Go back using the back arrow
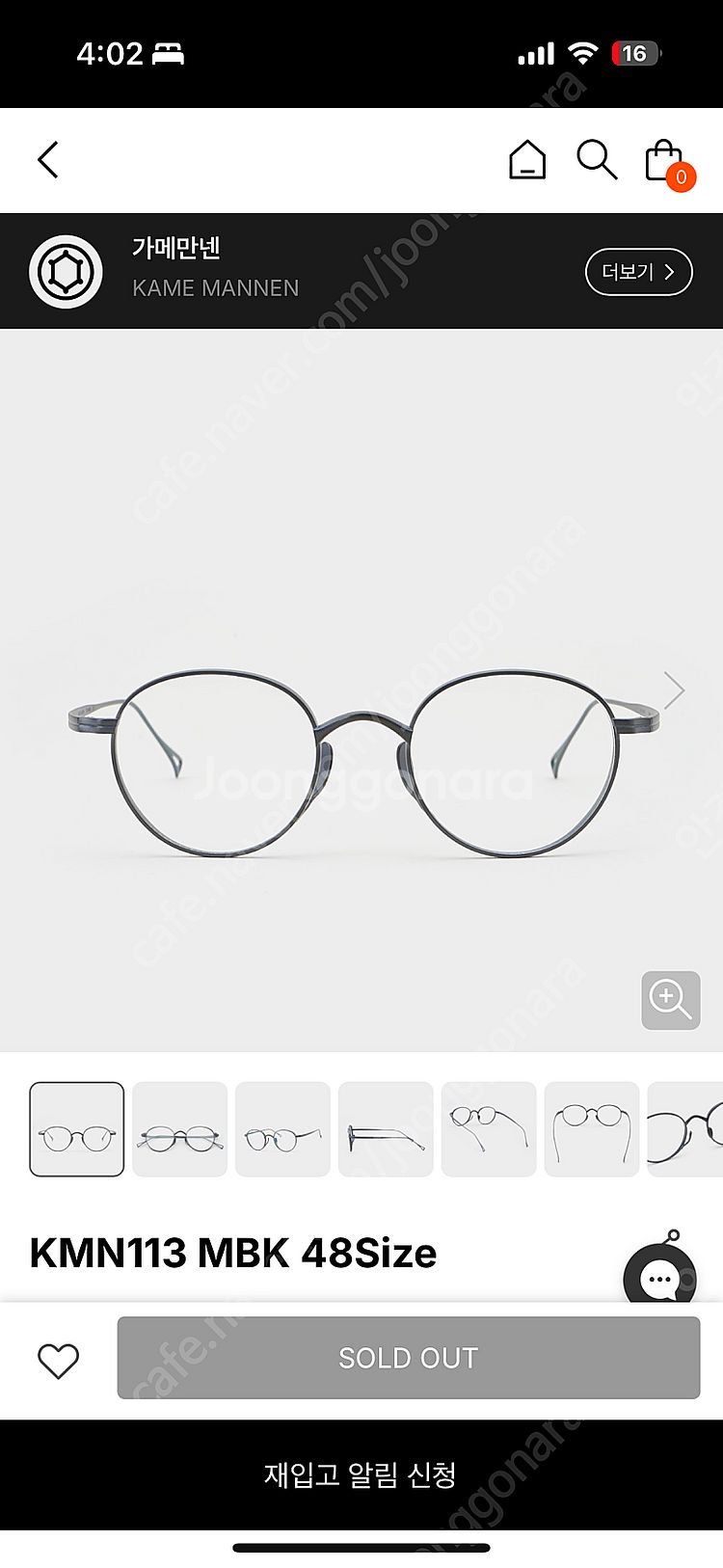 (48, 160)
